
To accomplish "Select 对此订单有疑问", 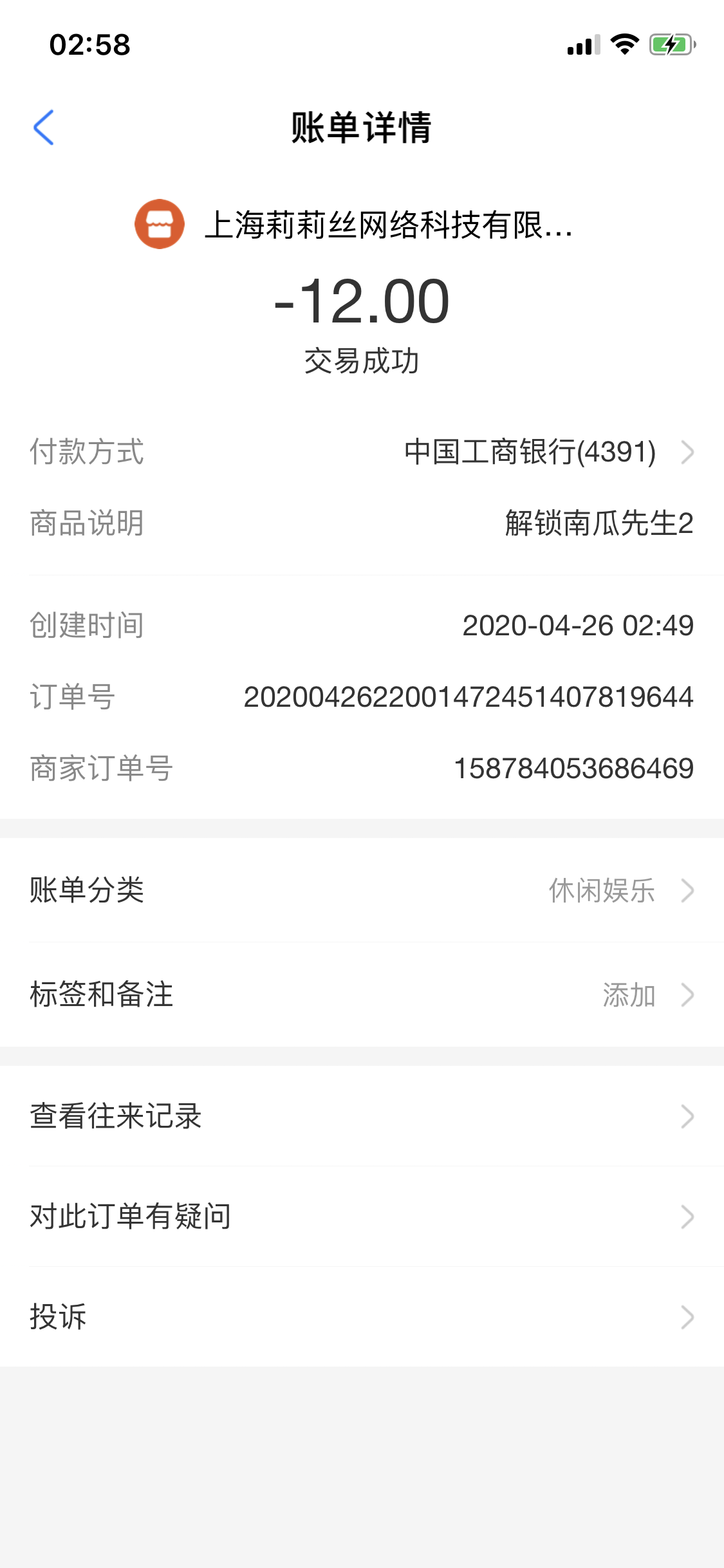I will click(362, 1217).
